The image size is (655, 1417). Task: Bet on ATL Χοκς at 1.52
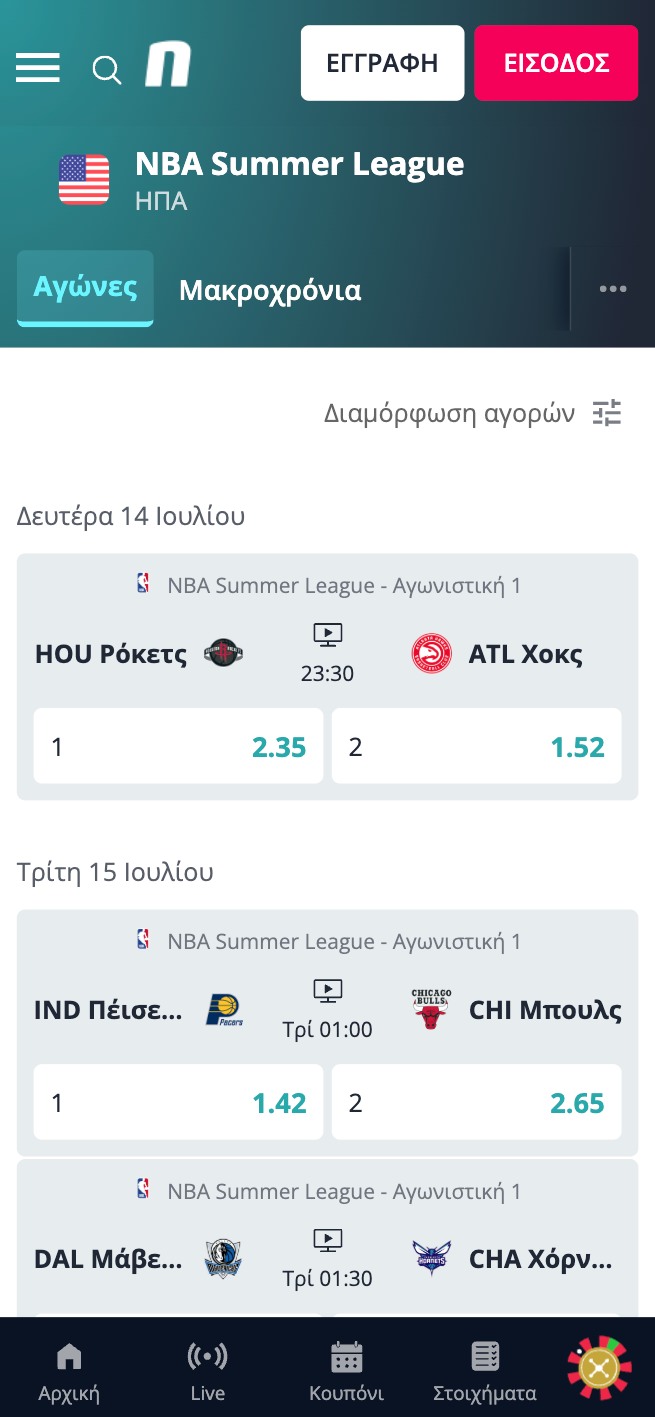tap(477, 746)
